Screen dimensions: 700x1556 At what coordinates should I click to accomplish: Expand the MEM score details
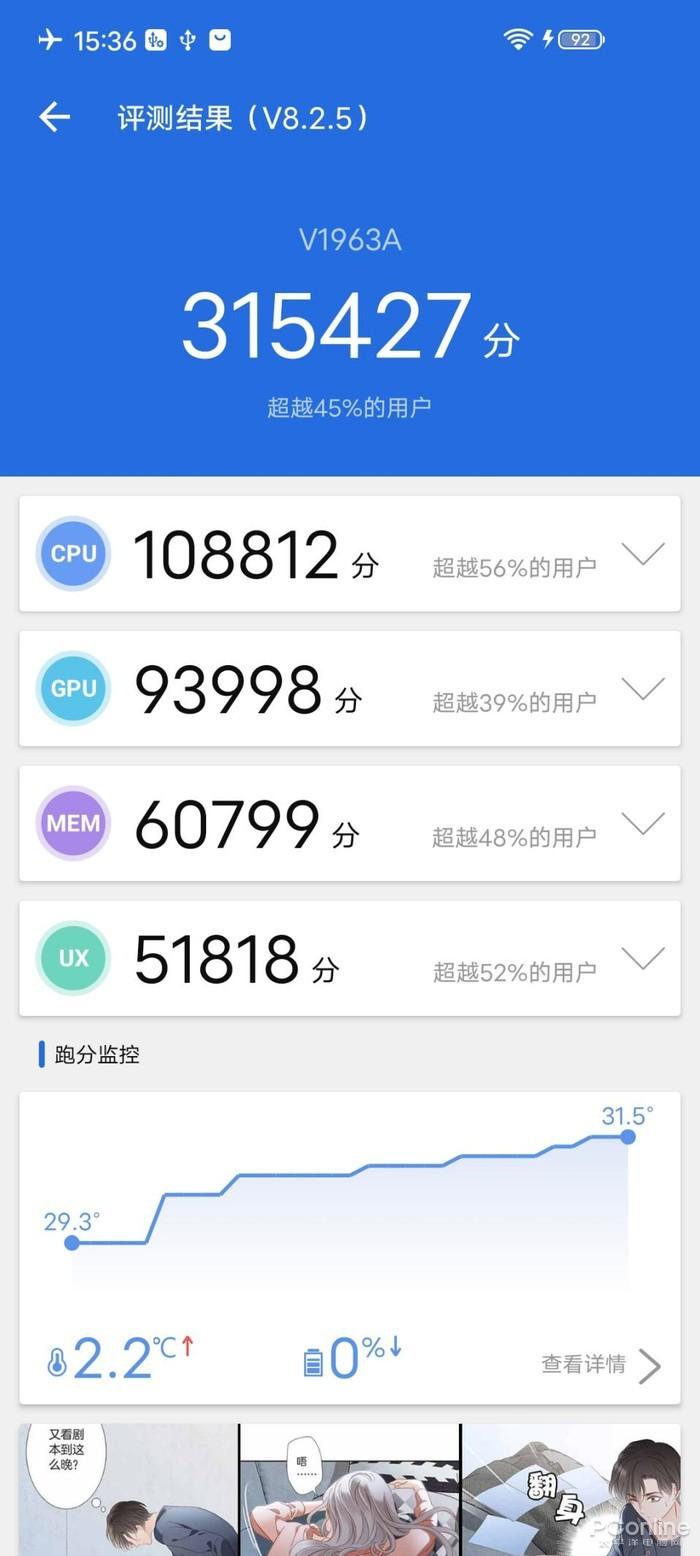[642, 824]
